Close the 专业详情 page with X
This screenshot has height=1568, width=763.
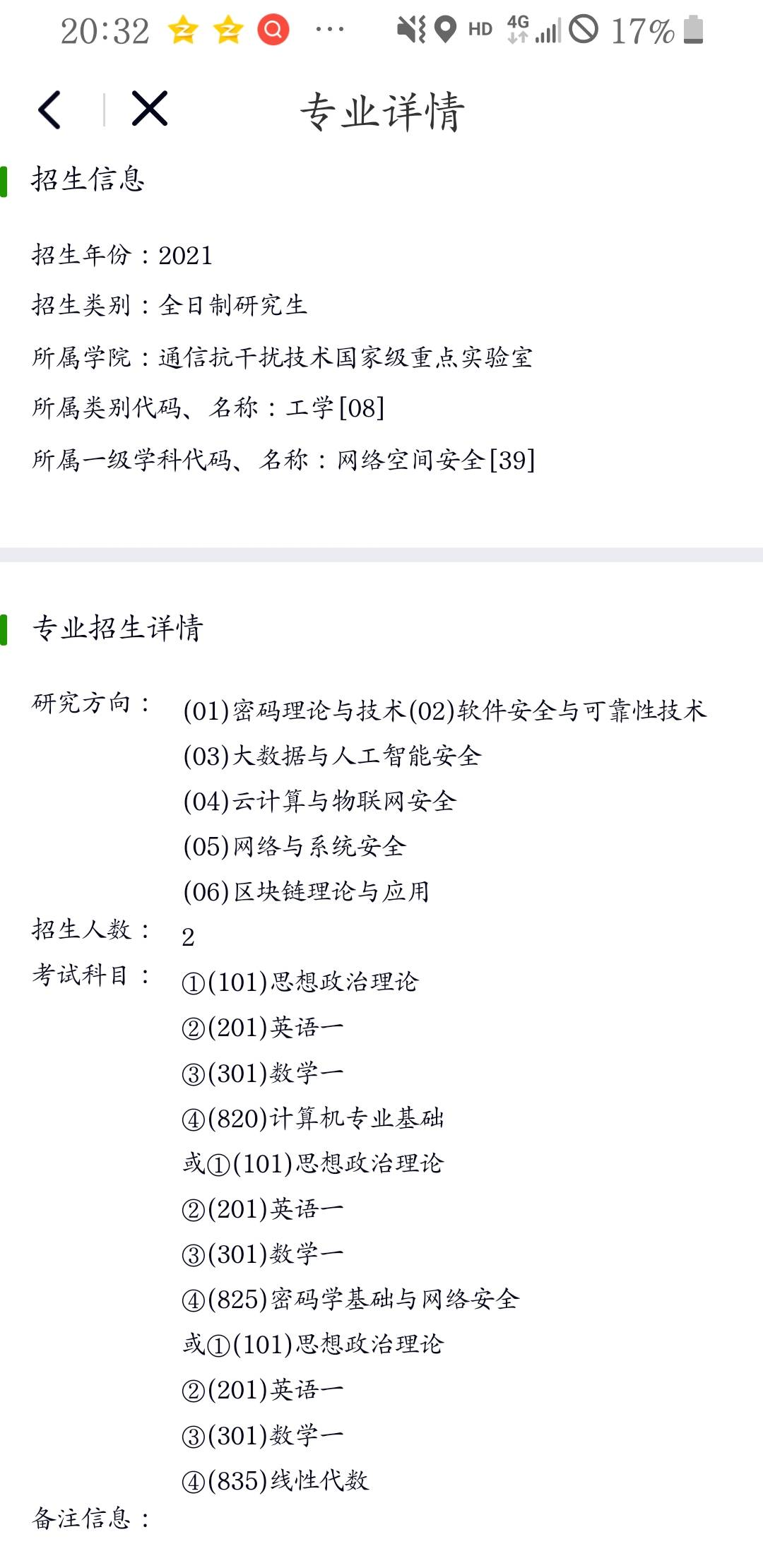click(x=150, y=109)
